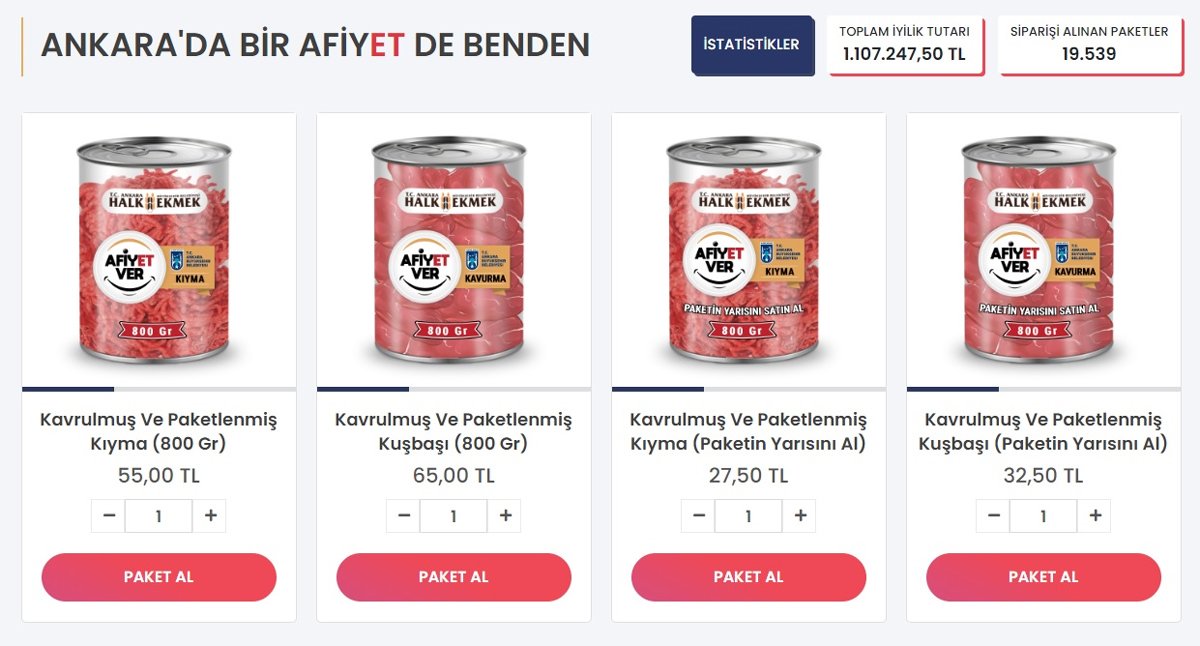Viewport: 1200px width, 646px height.
Task: Increase quantity of Kuşbaşı (800 Gr)
Action: pyautogui.click(x=505, y=516)
